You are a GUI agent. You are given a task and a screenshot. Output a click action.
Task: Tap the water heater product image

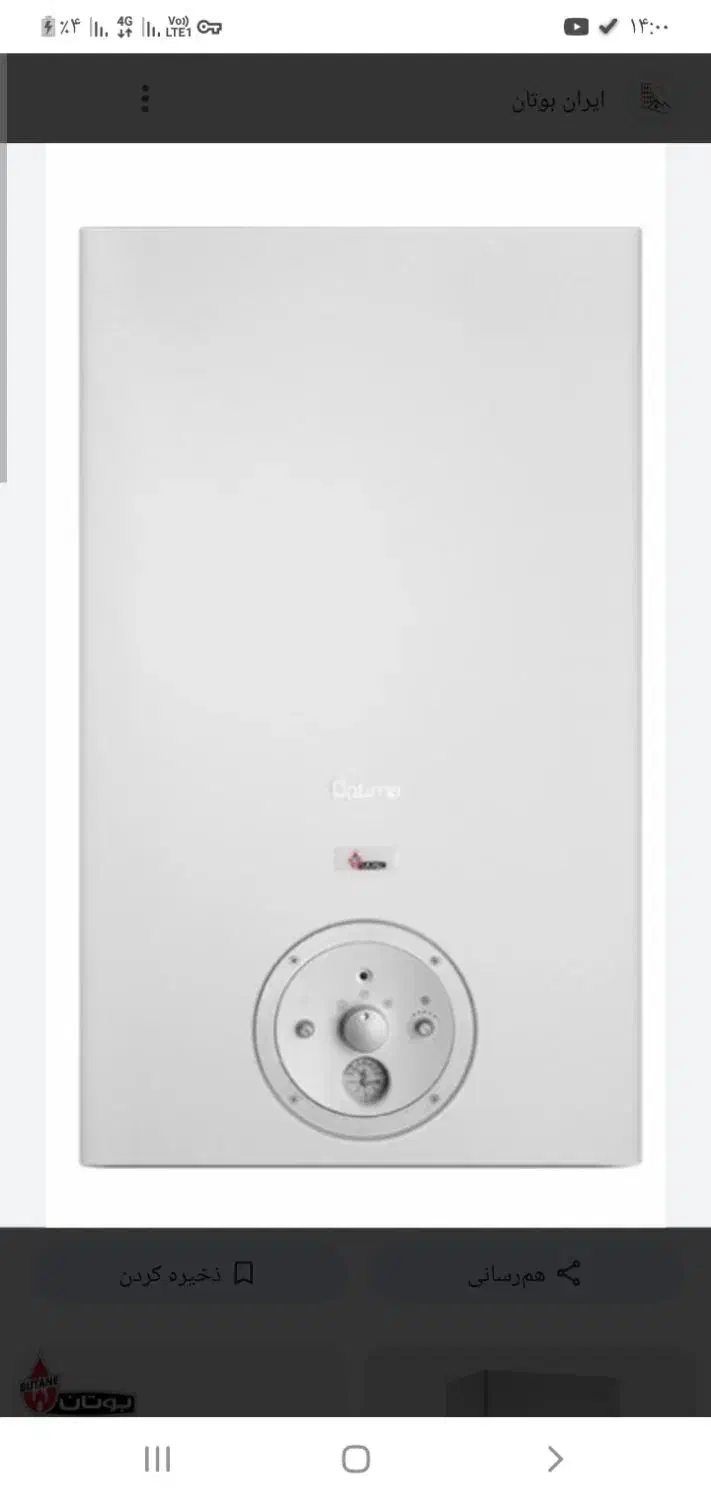[360, 696]
